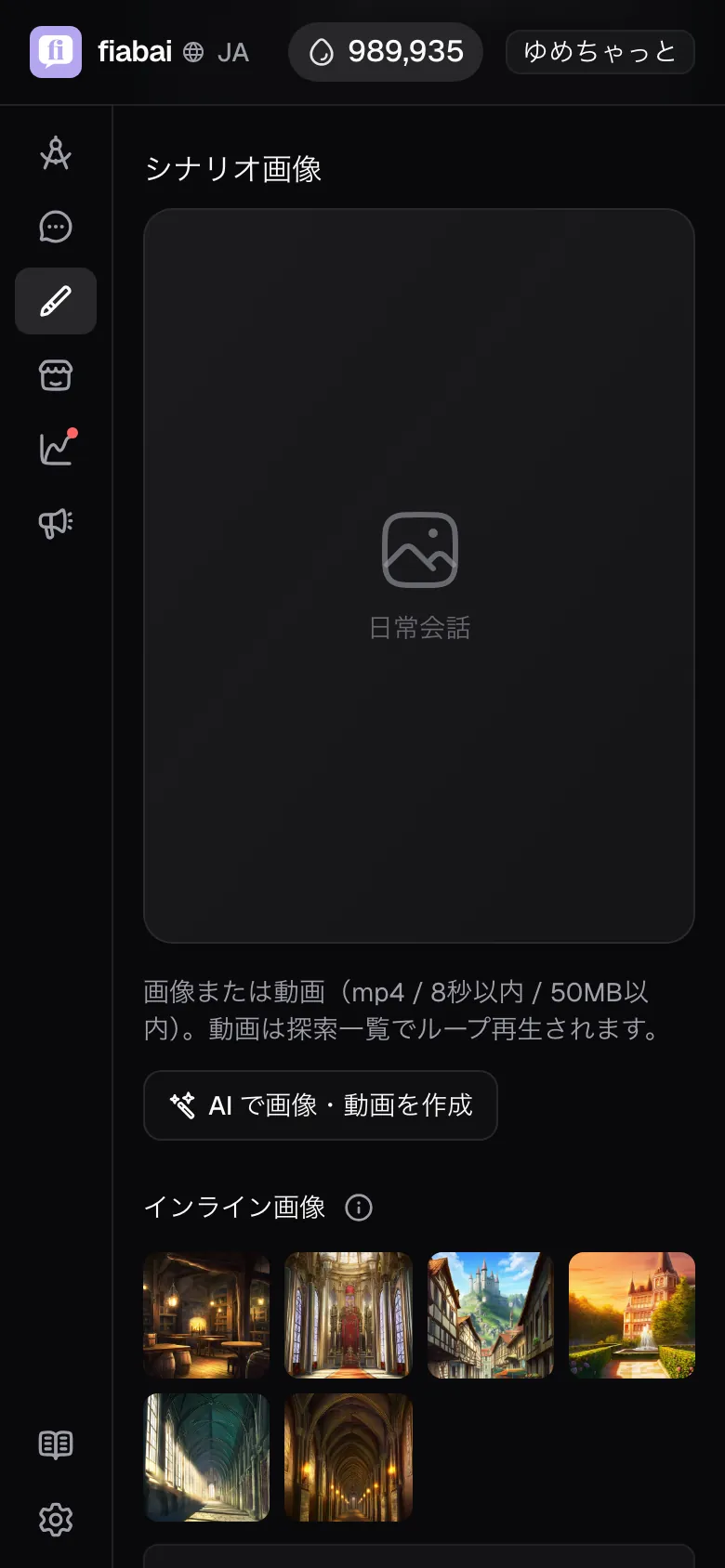Screen dimensions: 725x1568
Task: Select the cathedral throne room image
Action: click(x=349, y=1315)
